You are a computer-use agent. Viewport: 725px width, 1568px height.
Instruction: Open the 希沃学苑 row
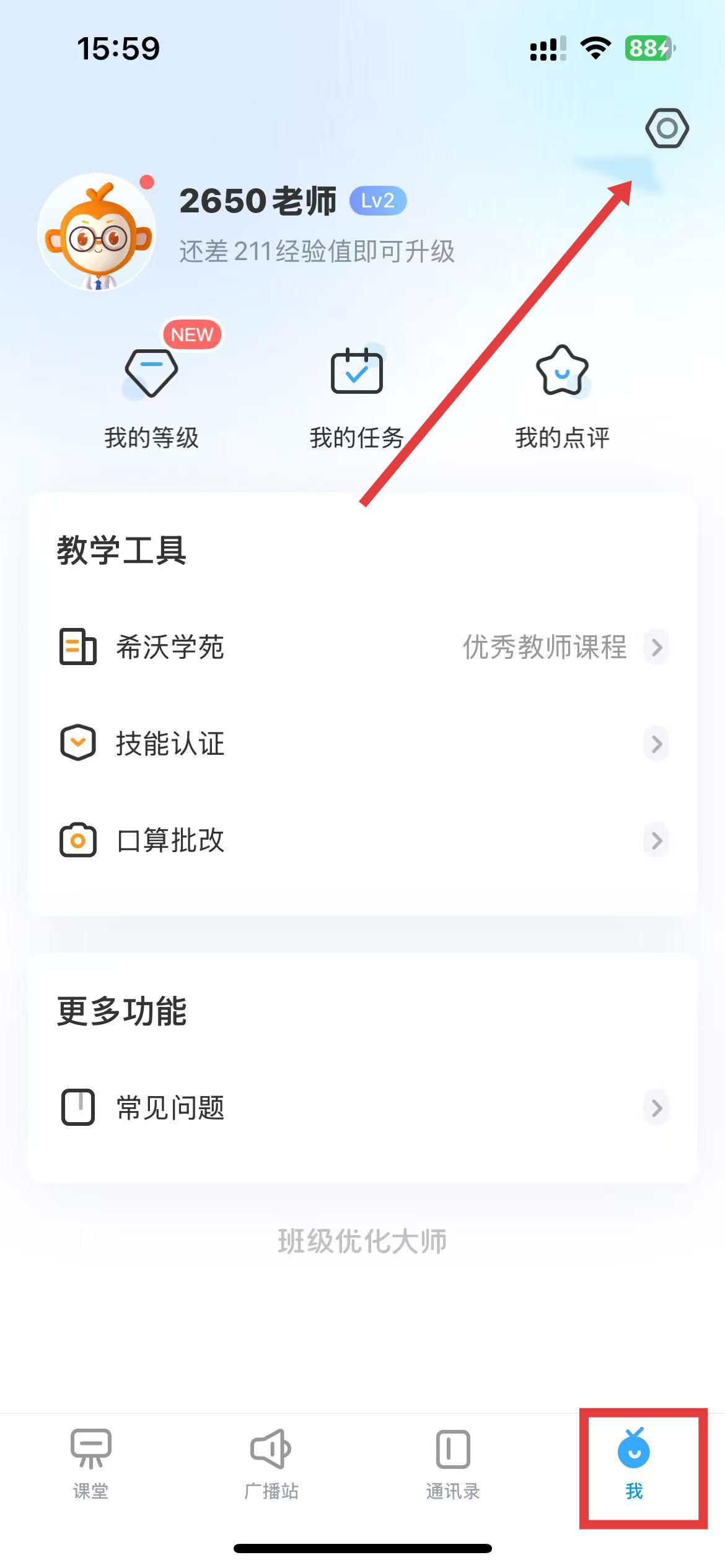(362, 647)
